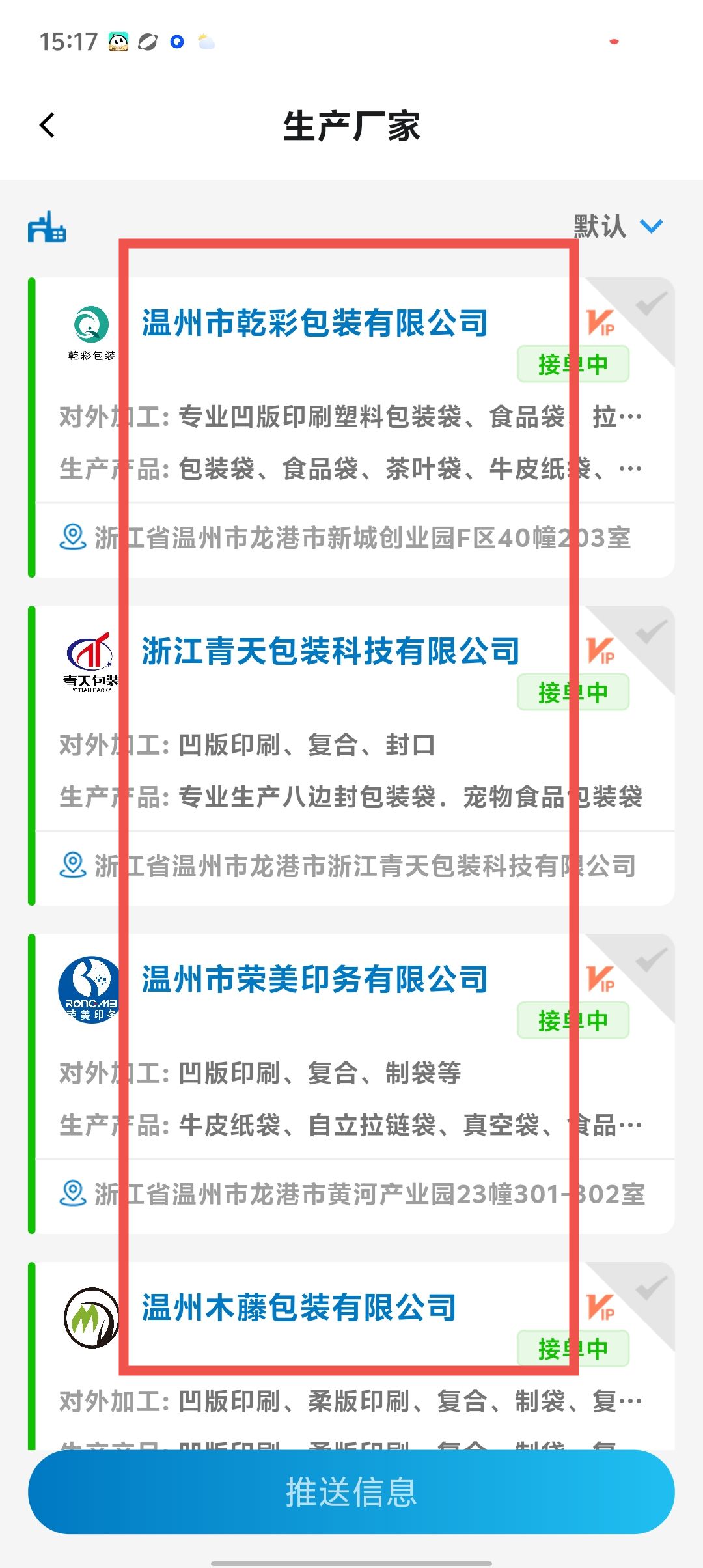Tap the 推送信息 button
This screenshot has height=1568, width=703.
351,1491
